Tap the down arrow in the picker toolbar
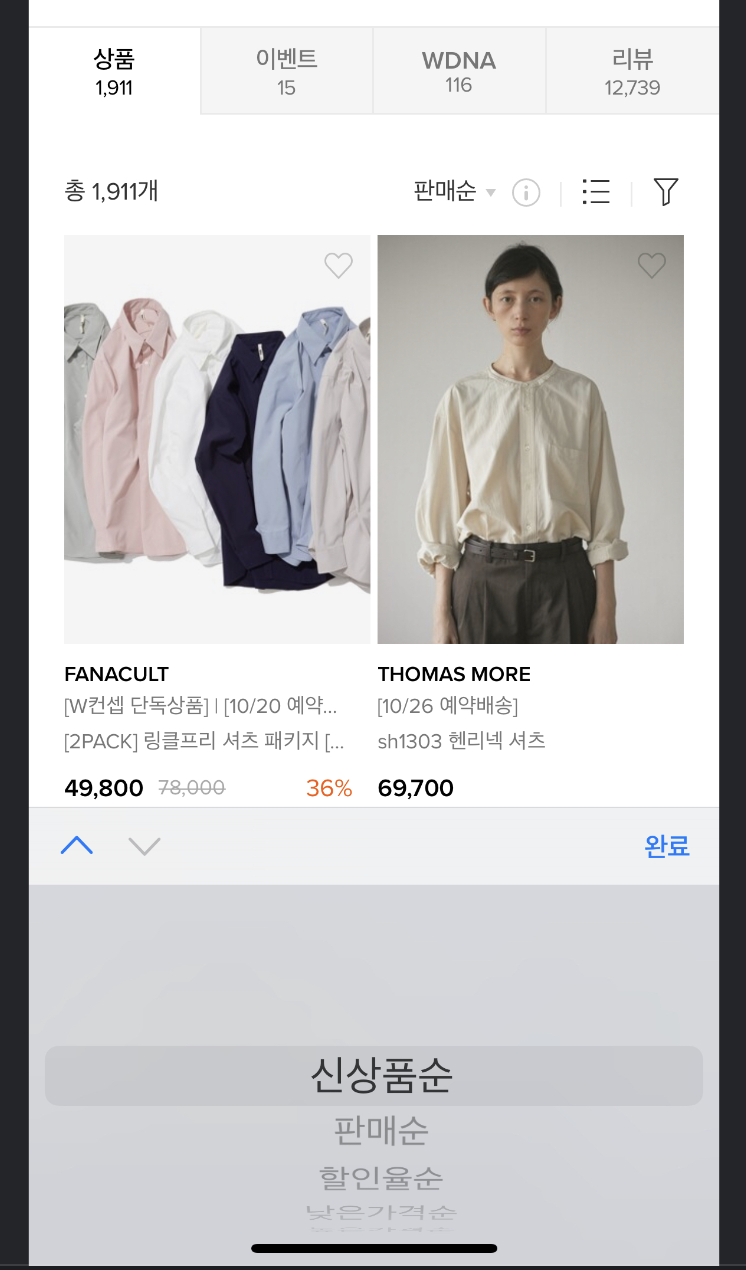Image resolution: width=746 pixels, height=1270 pixels. [145, 845]
